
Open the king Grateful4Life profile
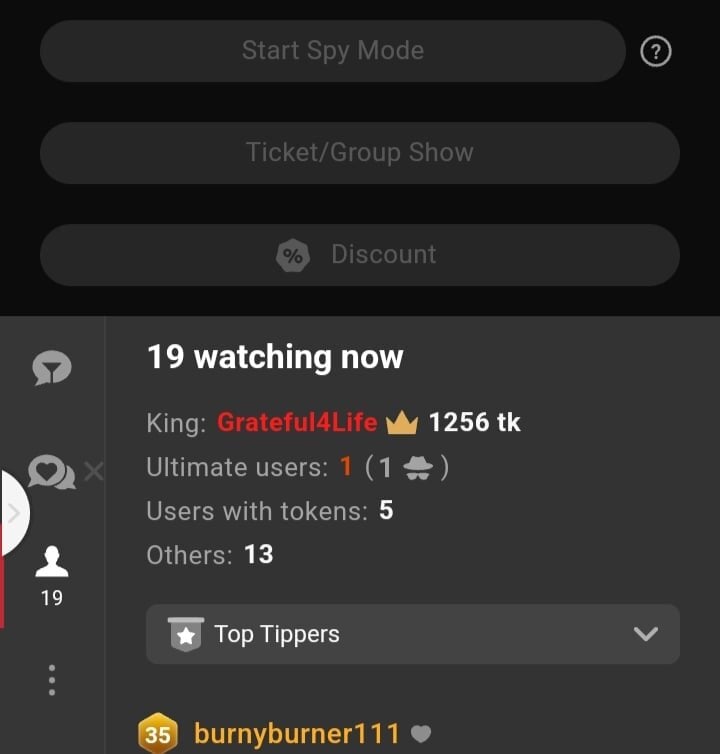[x=297, y=422]
